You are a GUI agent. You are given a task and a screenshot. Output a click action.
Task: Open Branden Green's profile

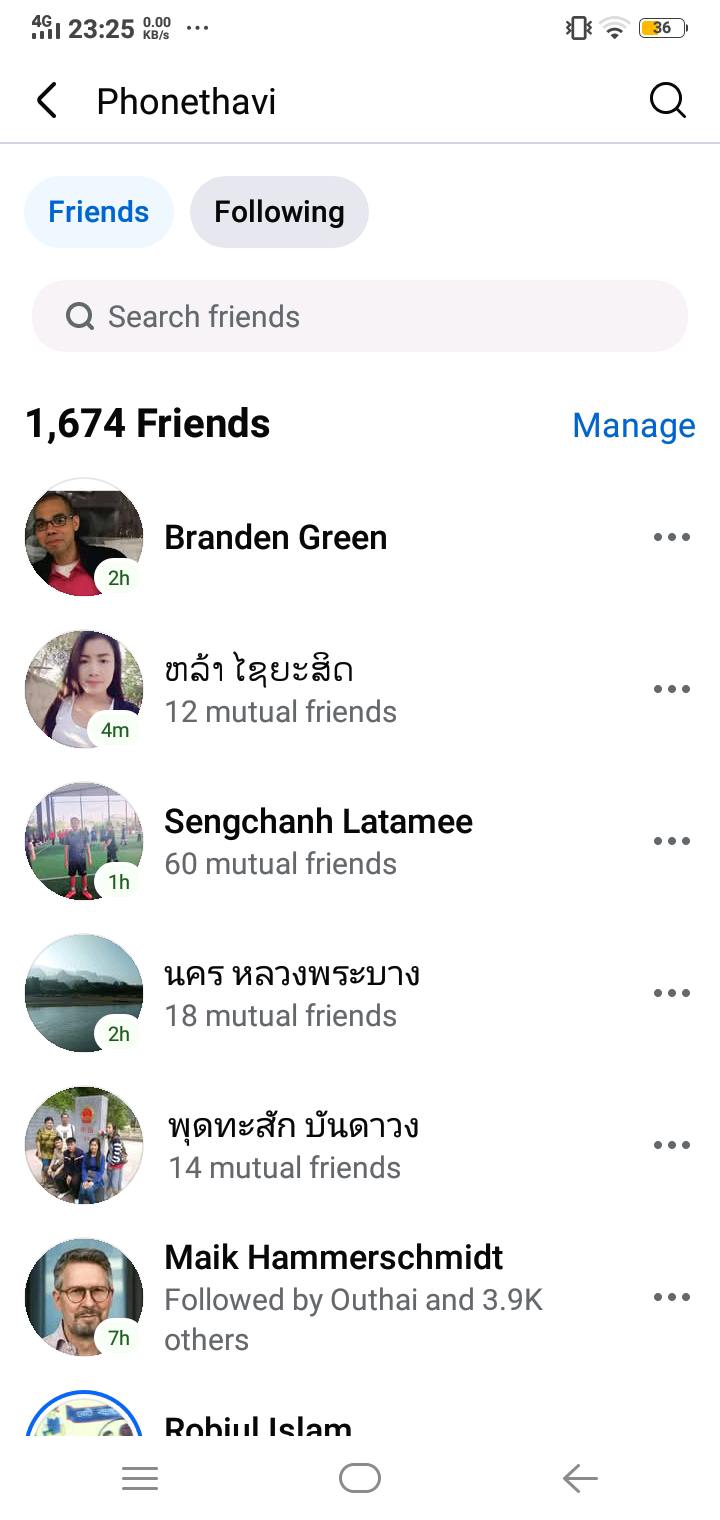click(275, 538)
